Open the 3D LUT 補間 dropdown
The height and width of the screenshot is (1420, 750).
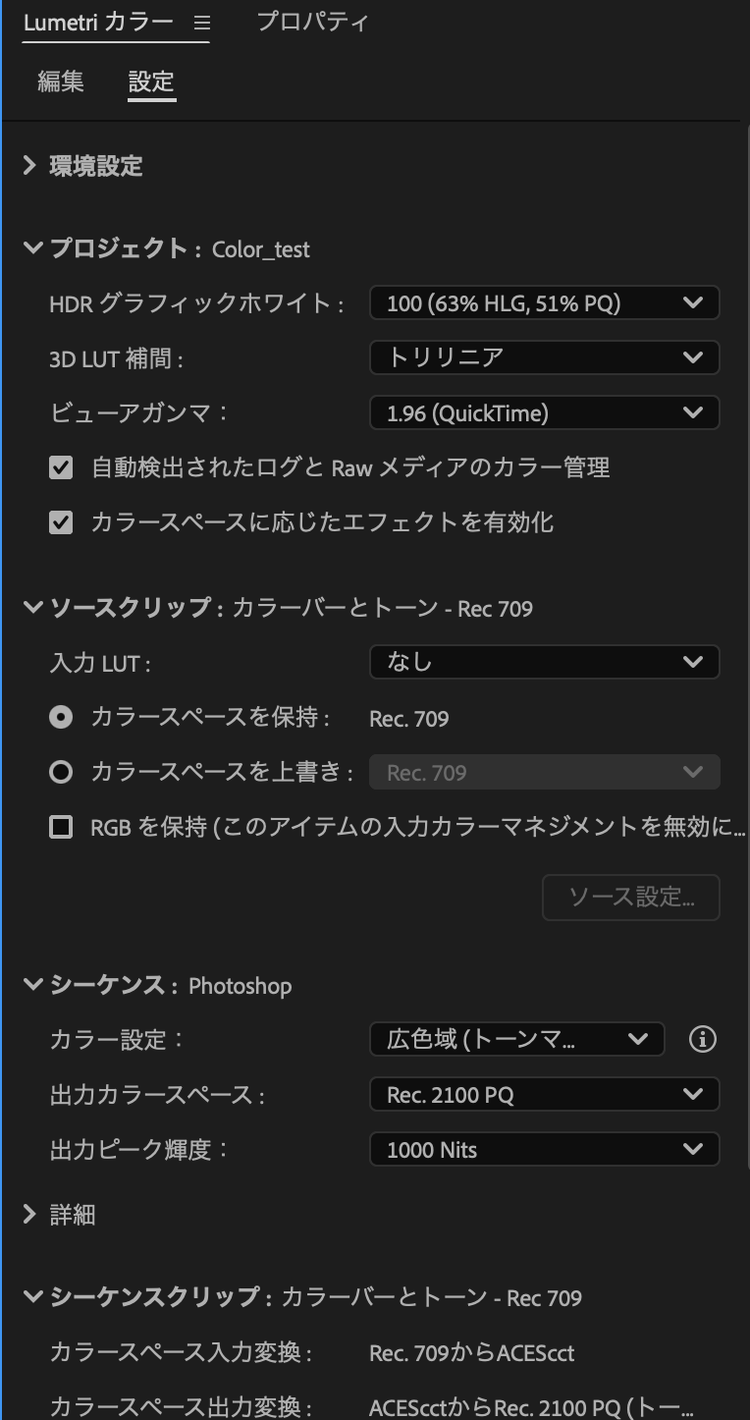pyautogui.click(x=544, y=357)
